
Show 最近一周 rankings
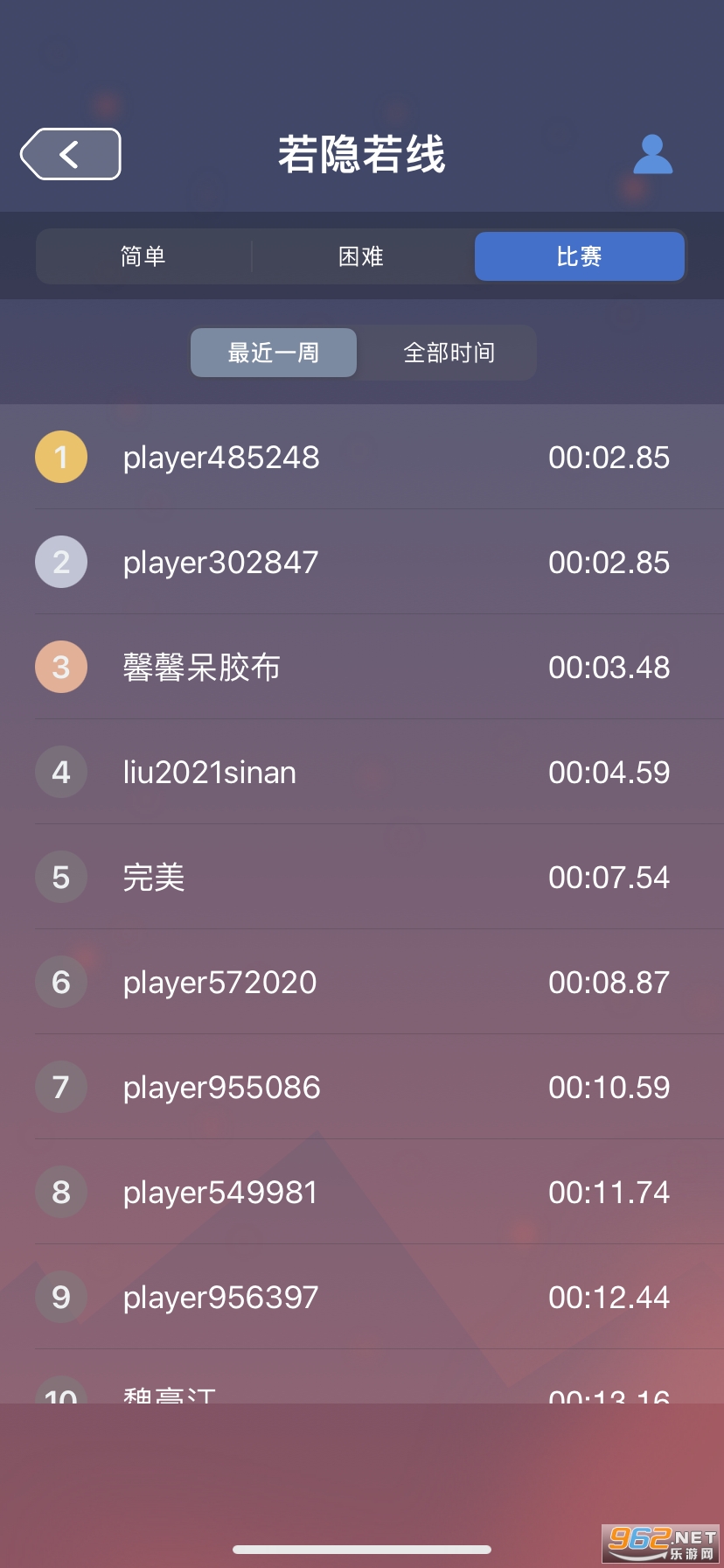point(274,353)
